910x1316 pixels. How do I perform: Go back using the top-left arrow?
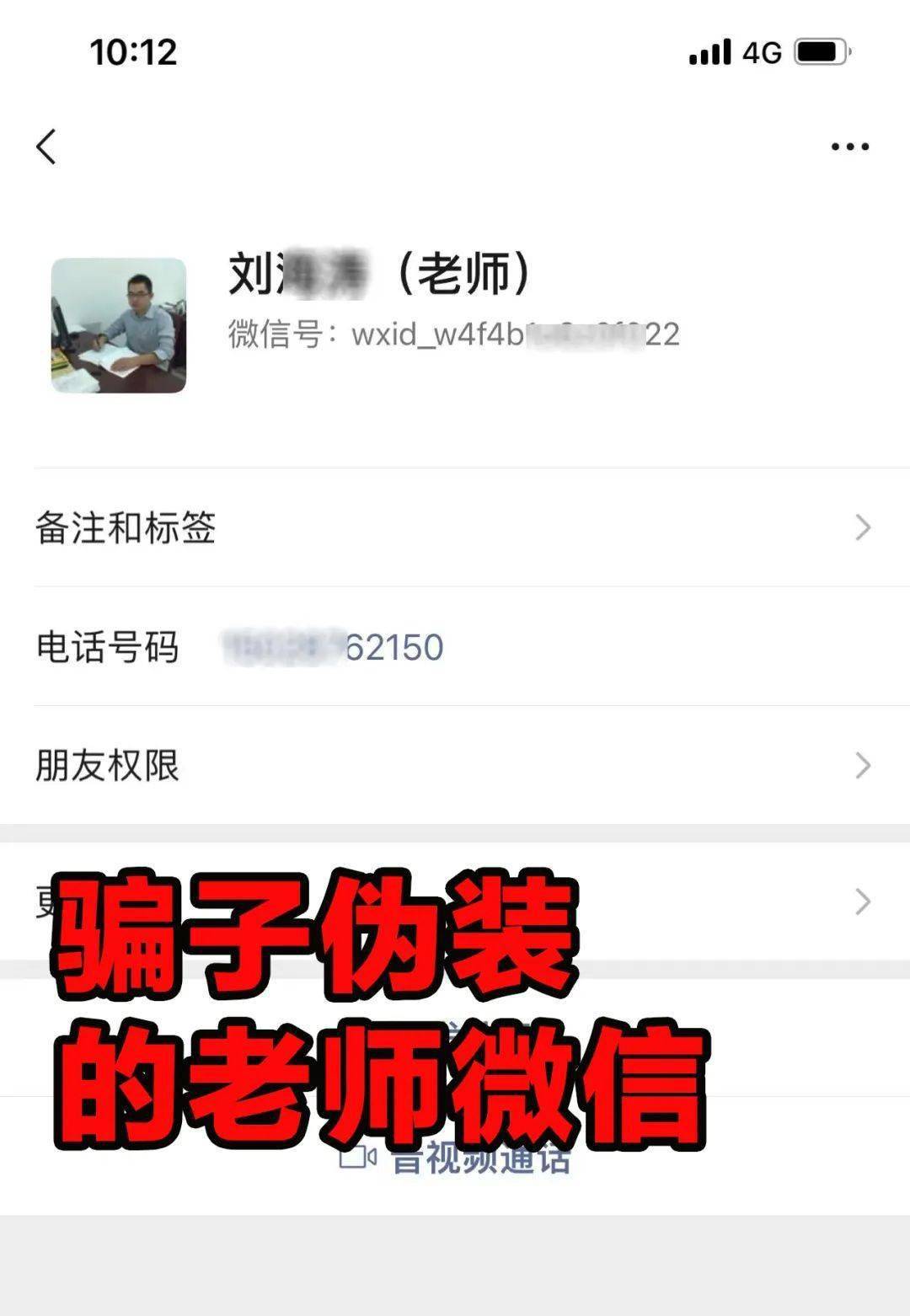[47, 147]
